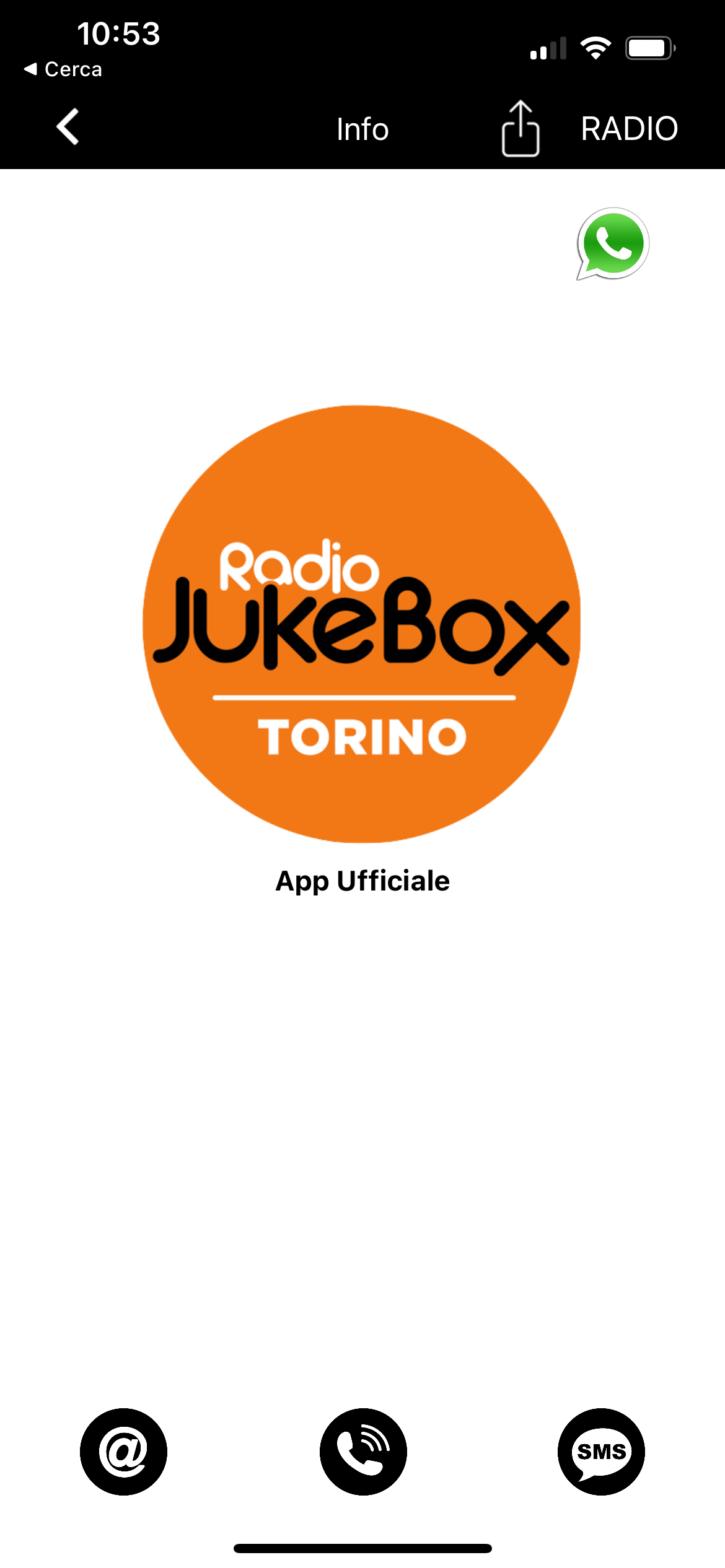Contact the radio via WhatsApp

[613, 243]
